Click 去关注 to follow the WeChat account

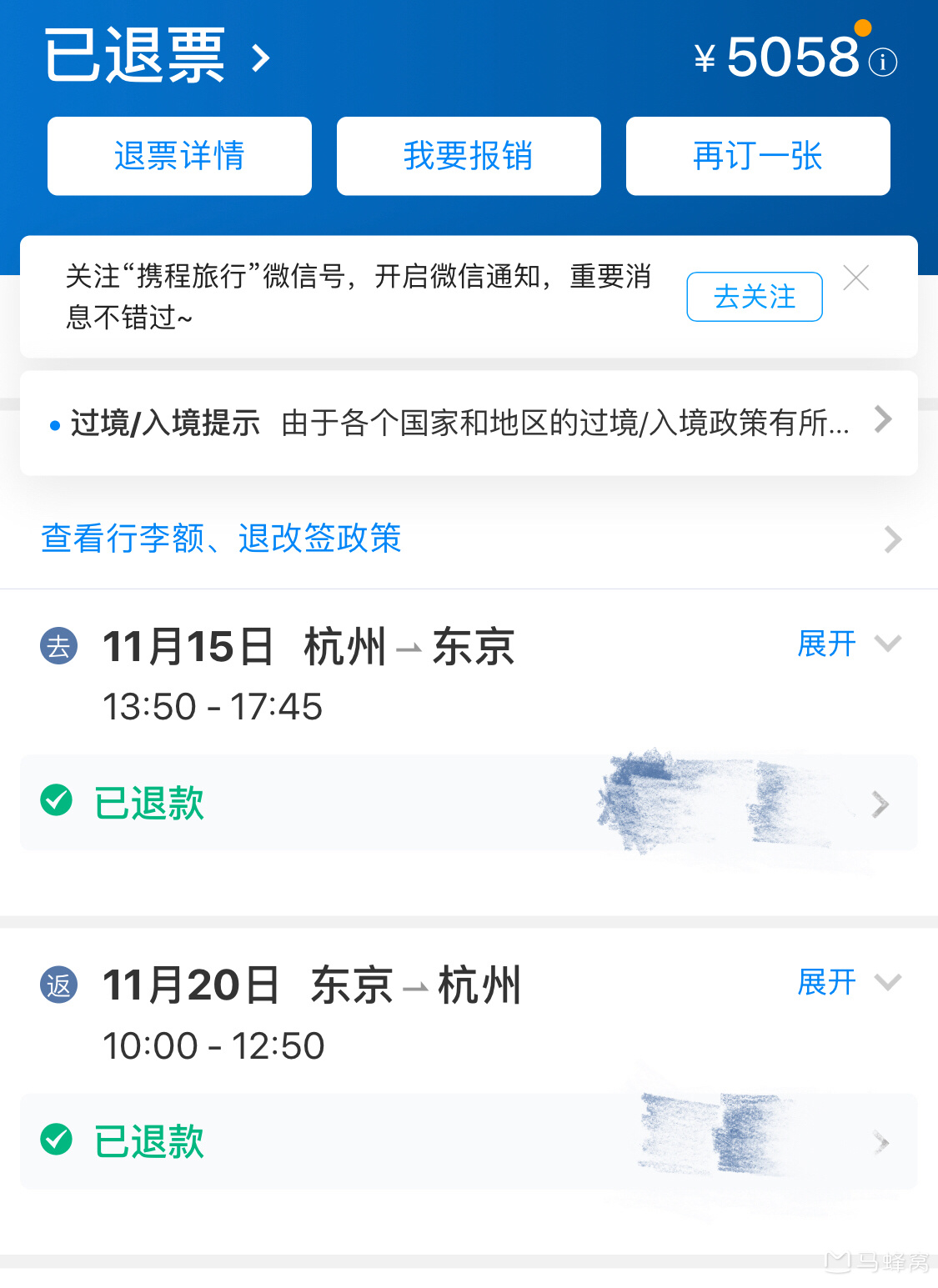[753, 296]
